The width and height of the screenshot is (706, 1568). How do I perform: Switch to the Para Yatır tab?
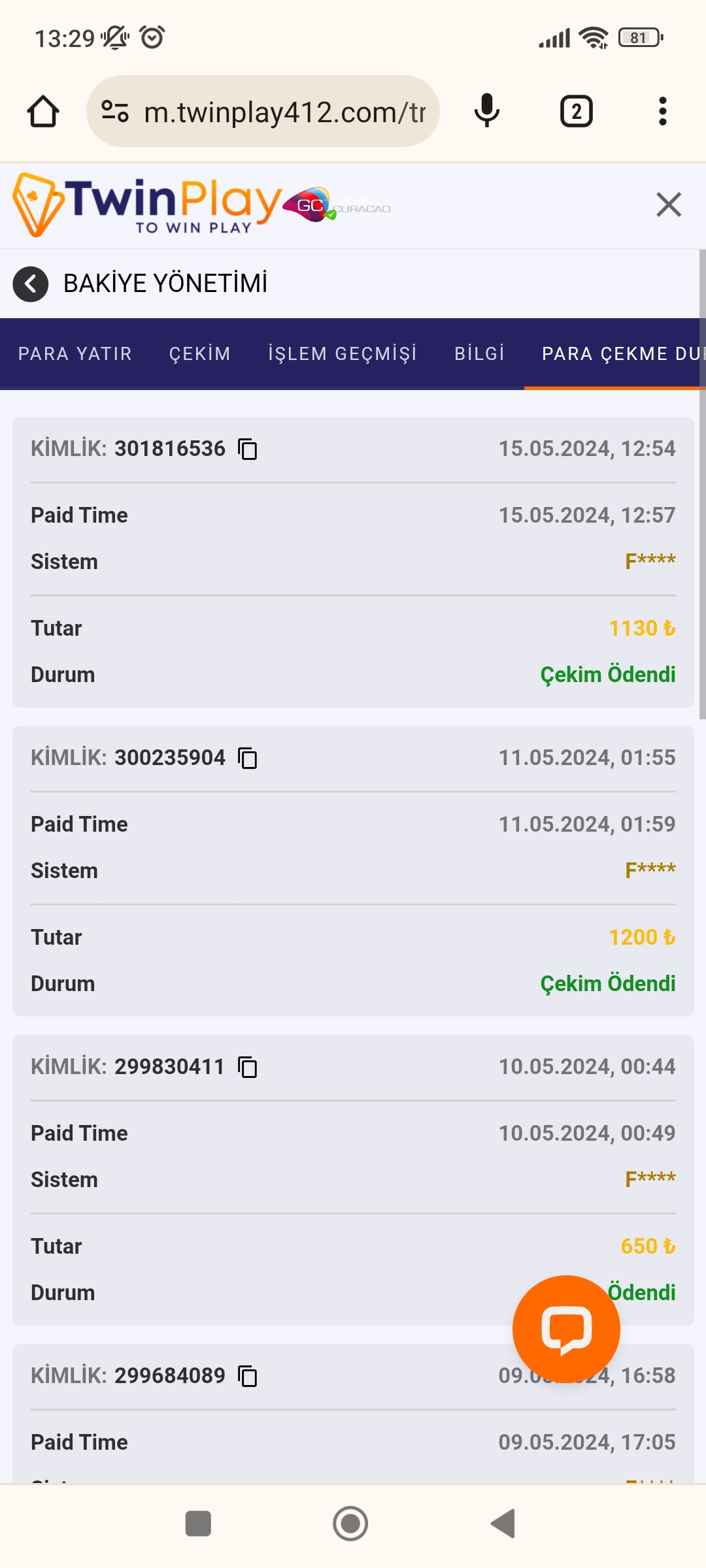click(75, 353)
